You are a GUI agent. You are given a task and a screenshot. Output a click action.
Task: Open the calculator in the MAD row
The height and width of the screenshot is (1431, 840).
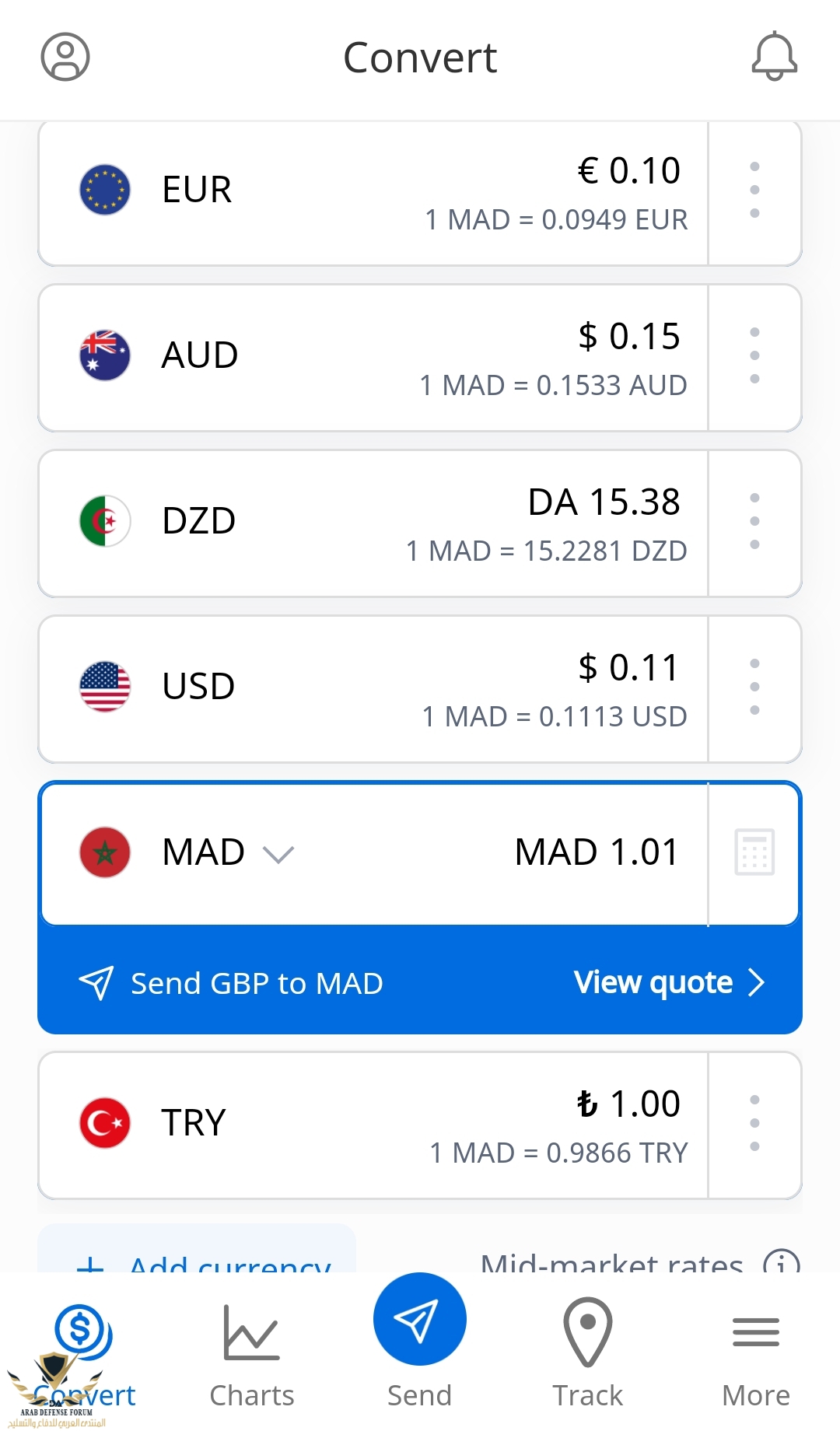click(754, 852)
